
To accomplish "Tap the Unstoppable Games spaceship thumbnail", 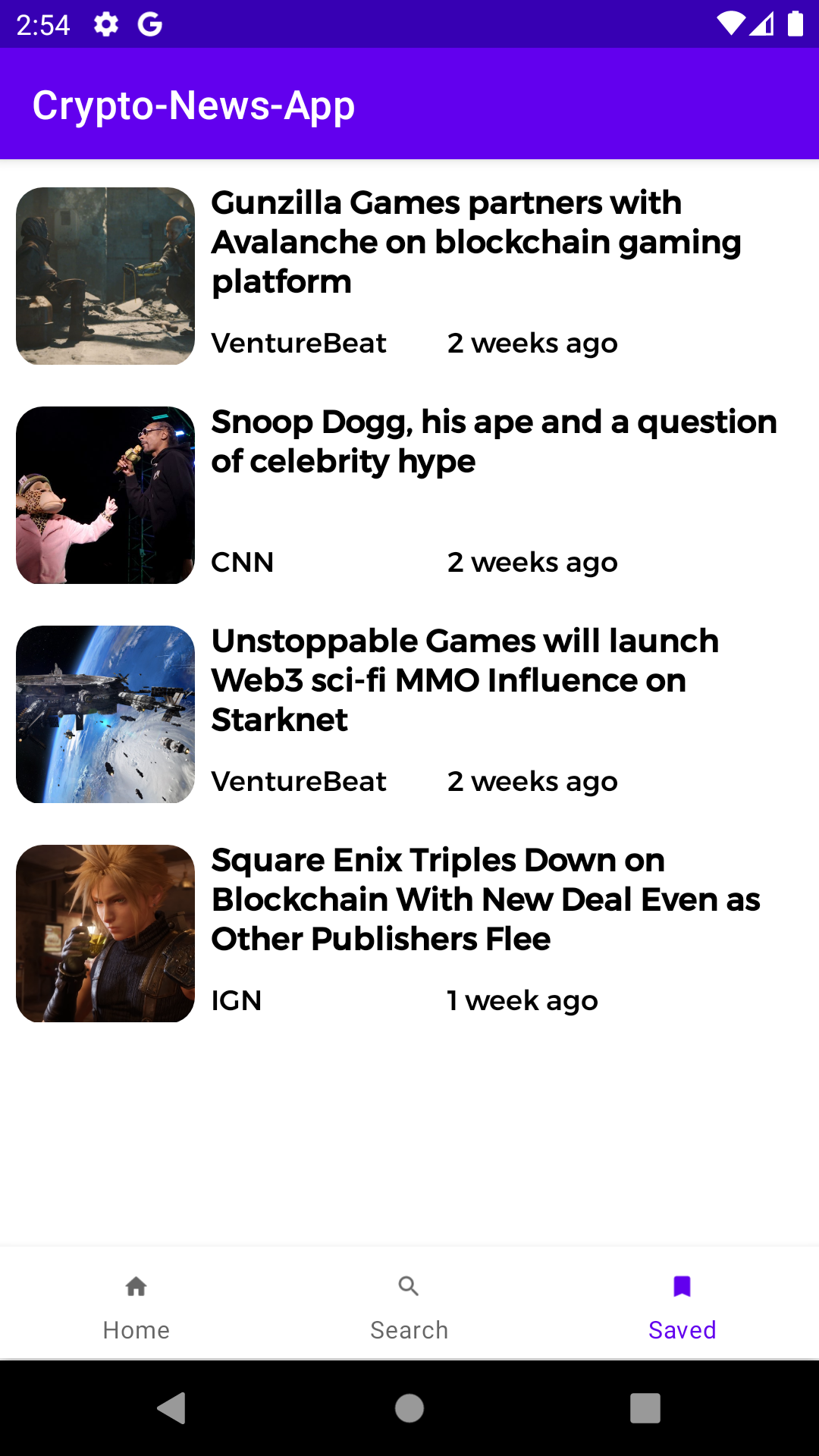I will point(105,713).
